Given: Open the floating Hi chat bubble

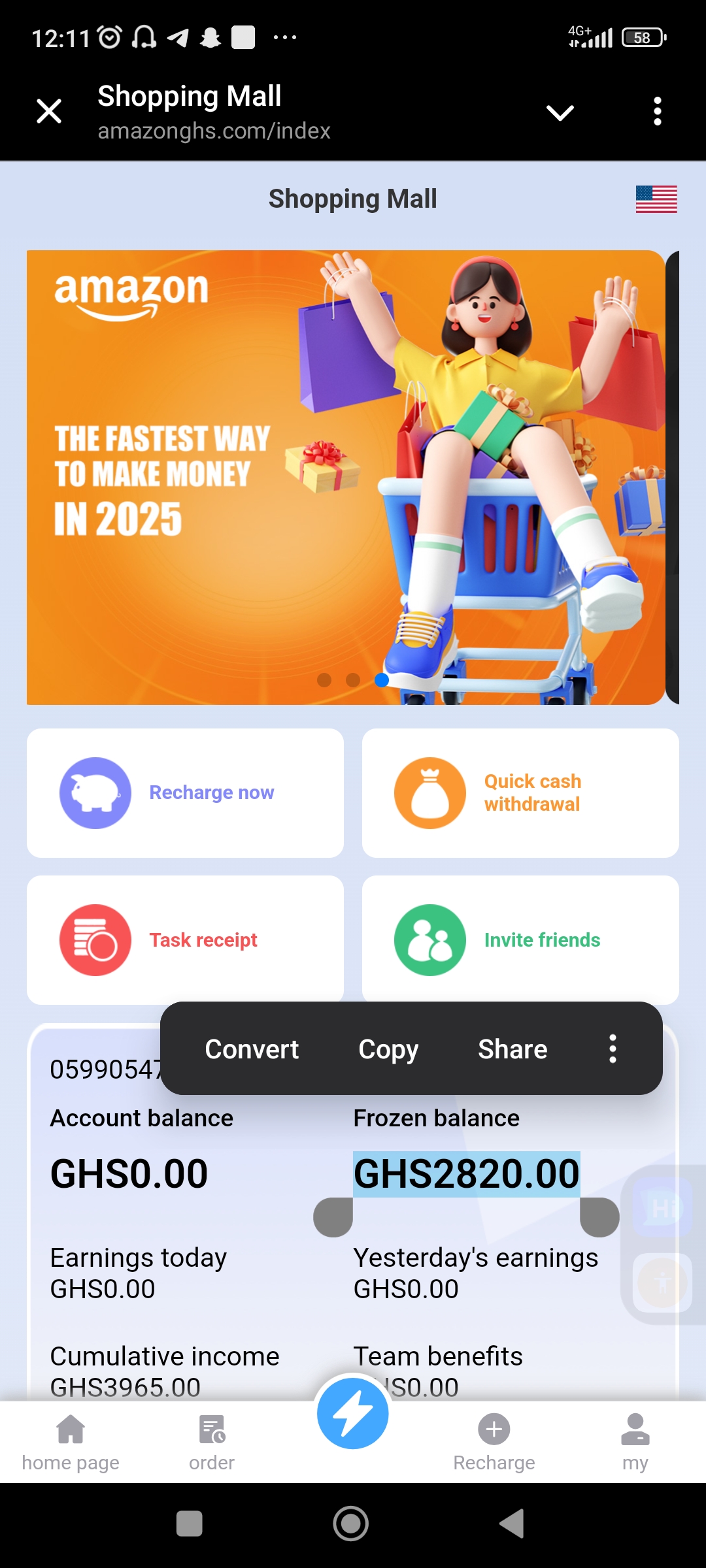Looking at the screenshot, I should [x=663, y=1207].
